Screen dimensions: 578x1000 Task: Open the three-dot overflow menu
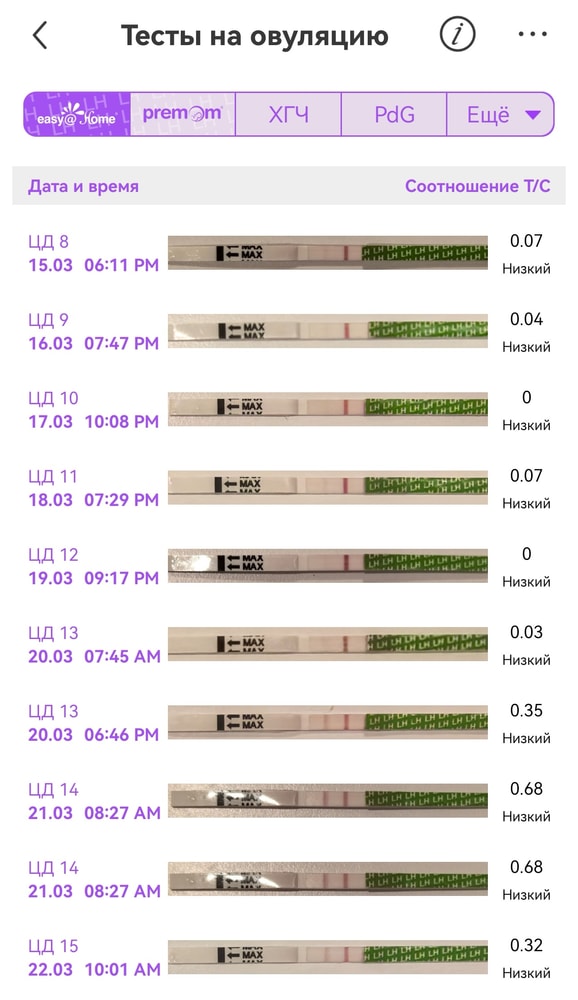point(532,34)
